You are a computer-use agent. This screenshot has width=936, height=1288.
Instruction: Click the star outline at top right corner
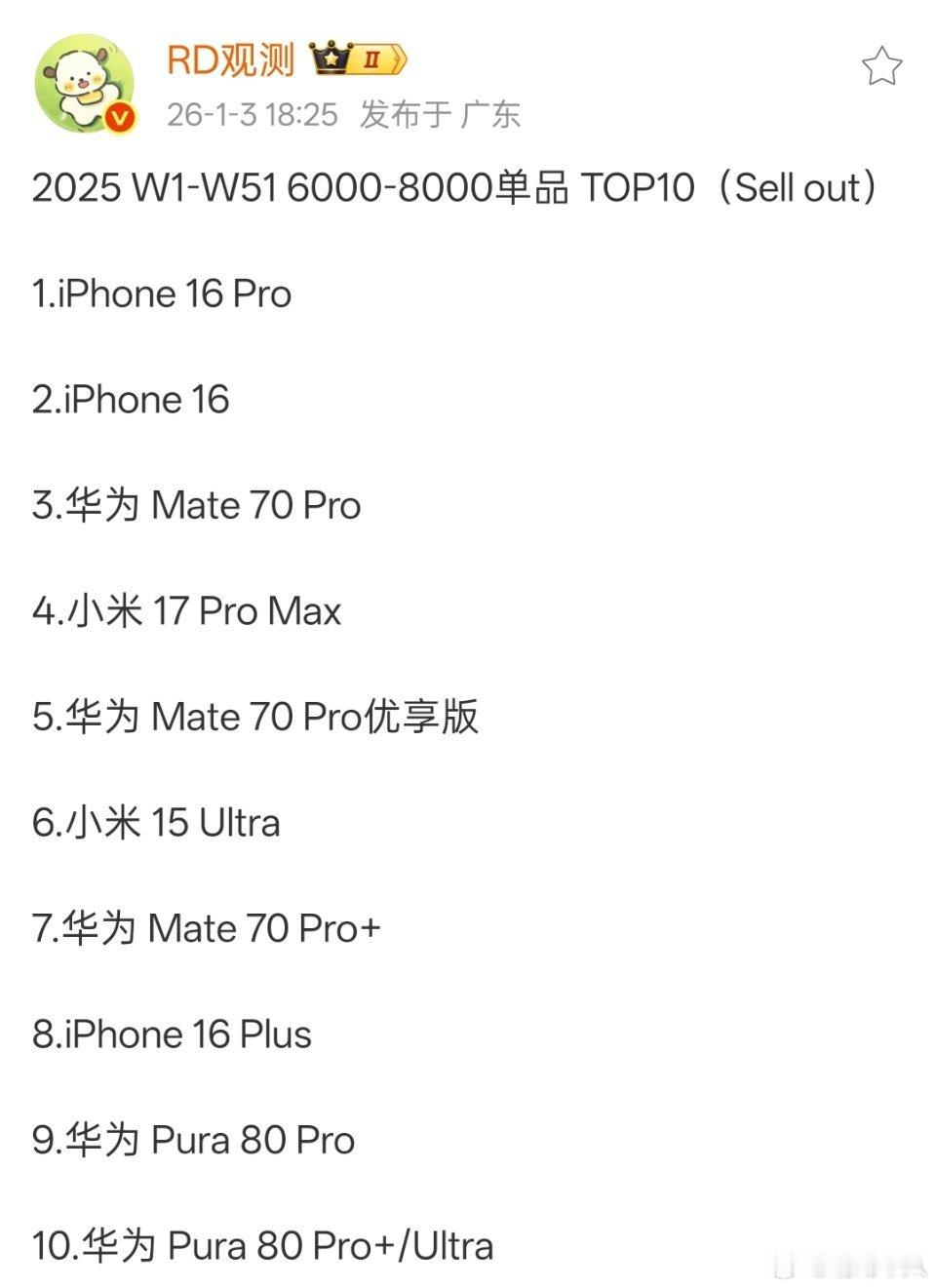pyautogui.click(x=882, y=66)
